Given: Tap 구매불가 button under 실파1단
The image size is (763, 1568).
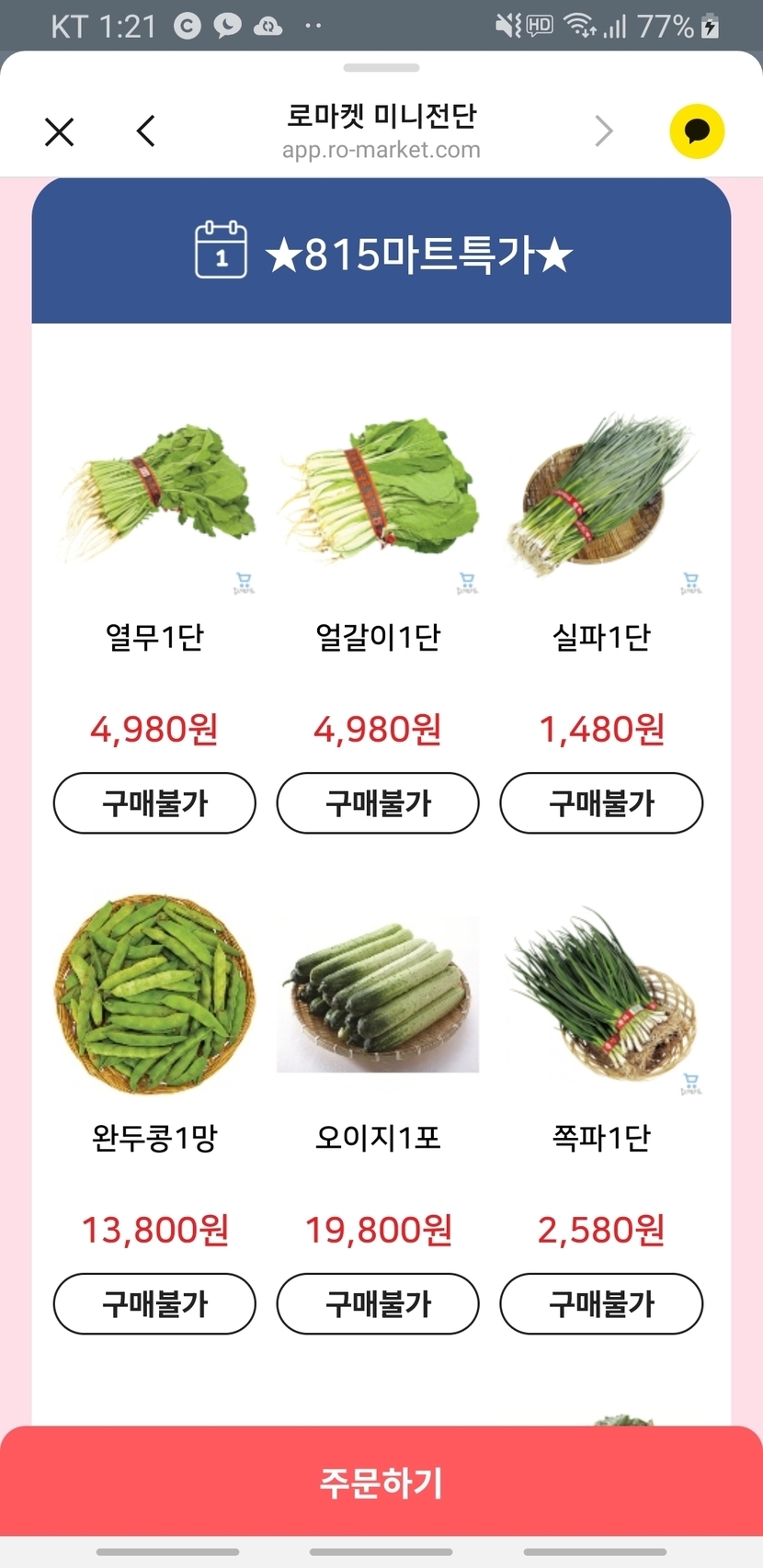Looking at the screenshot, I should pyautogui.click(x=601, y=803).
